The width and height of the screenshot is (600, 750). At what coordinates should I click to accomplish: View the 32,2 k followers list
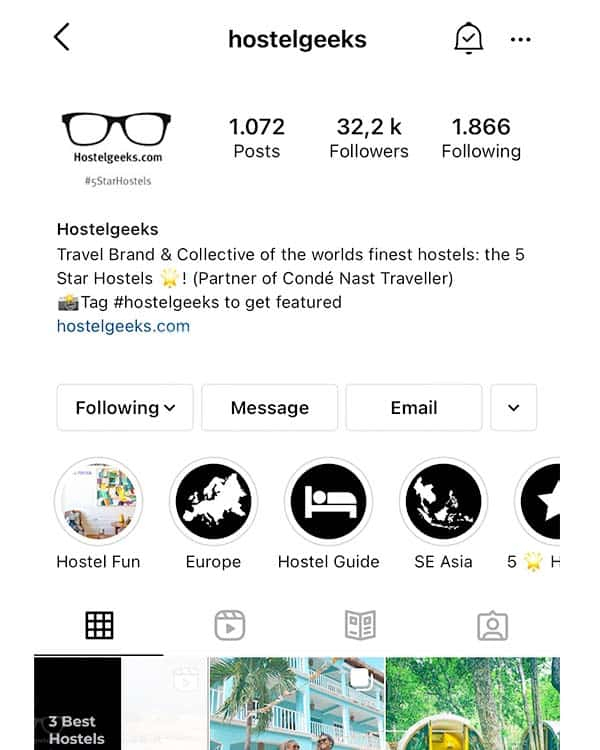pos(369,138)
